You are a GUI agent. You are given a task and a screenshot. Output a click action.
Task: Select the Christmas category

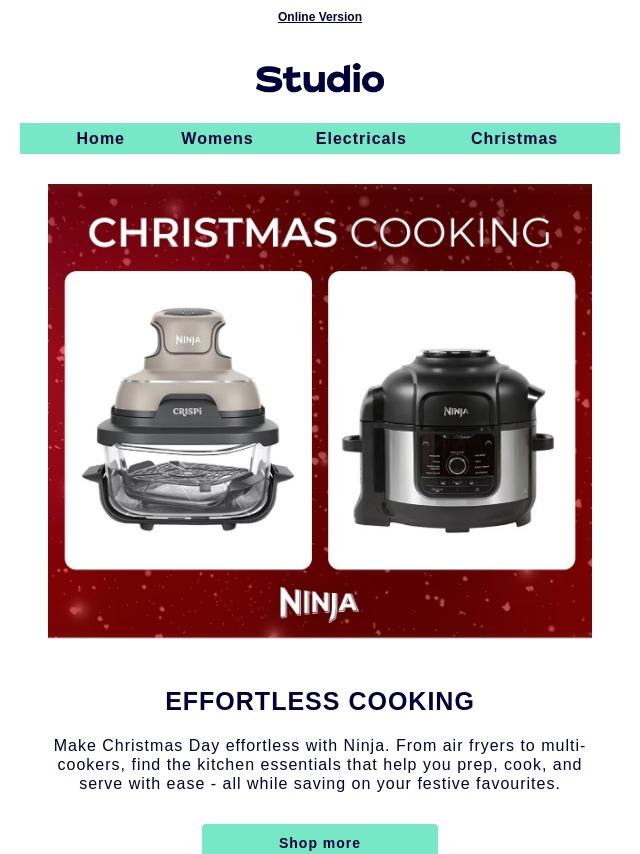(x=514, y=139)
